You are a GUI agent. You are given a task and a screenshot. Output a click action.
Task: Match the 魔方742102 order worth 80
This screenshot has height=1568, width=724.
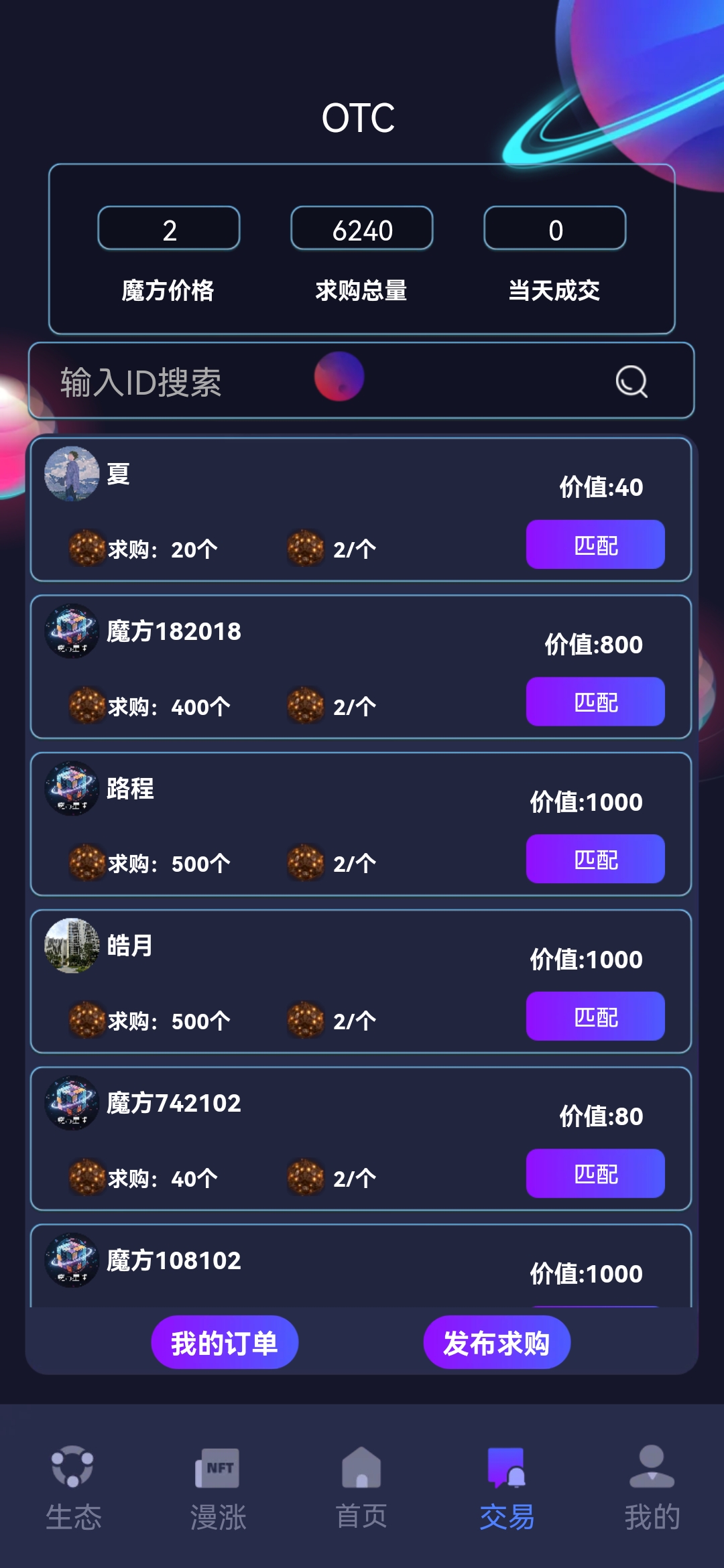click(594, 1173)
